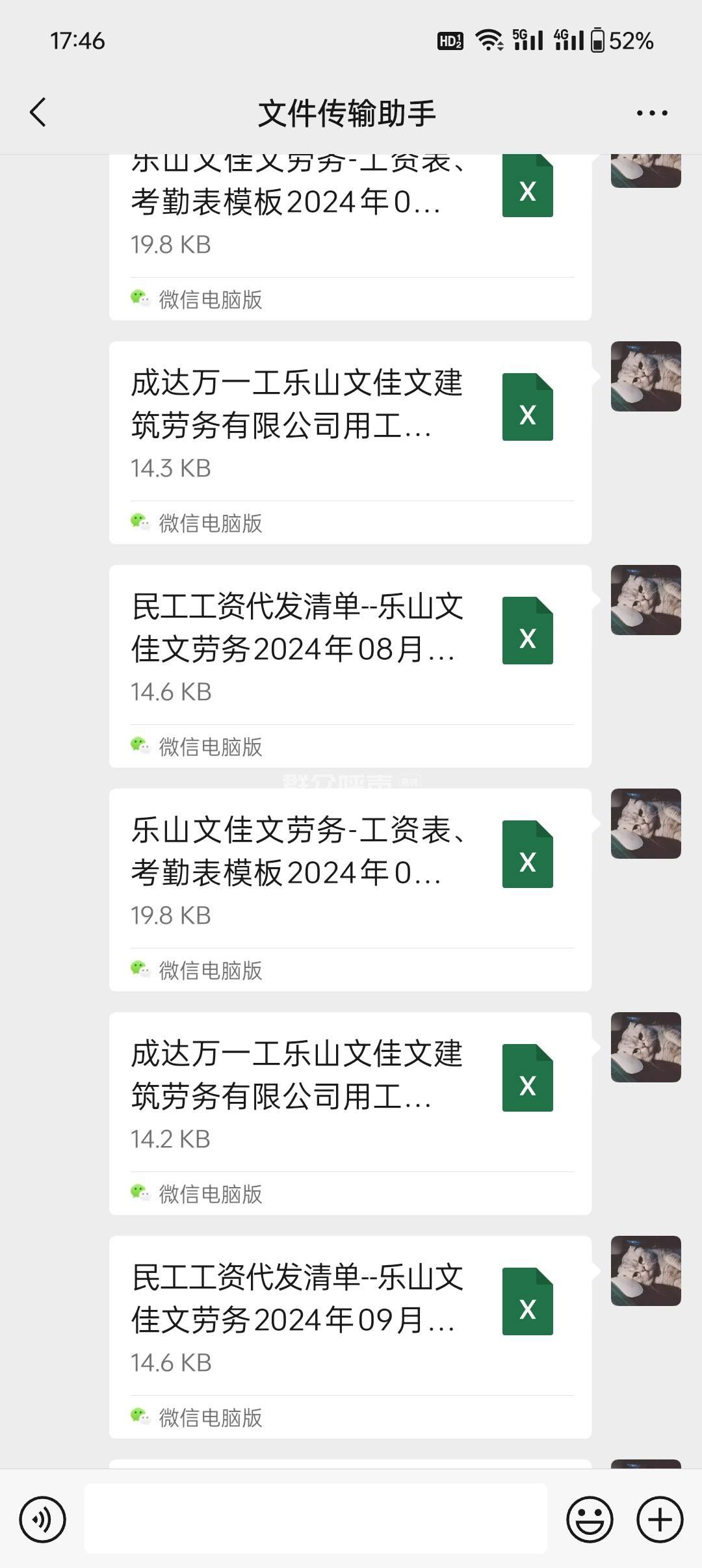Open the three-dots chat options menu
The width and height of the screenshot is (702, 1568).
[651, 113]
